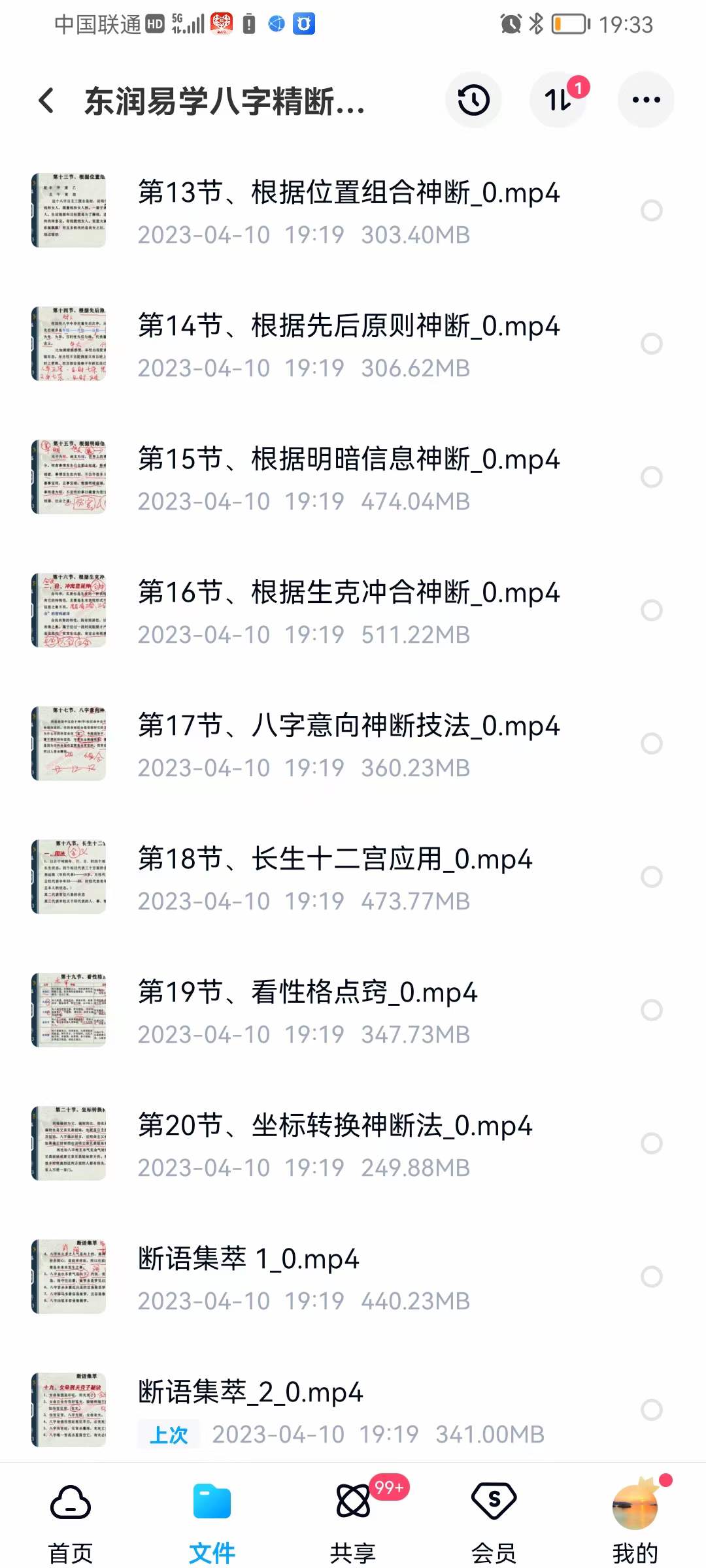
Task: Open thumbnail of 第13节 video
Action: (69, 209)
